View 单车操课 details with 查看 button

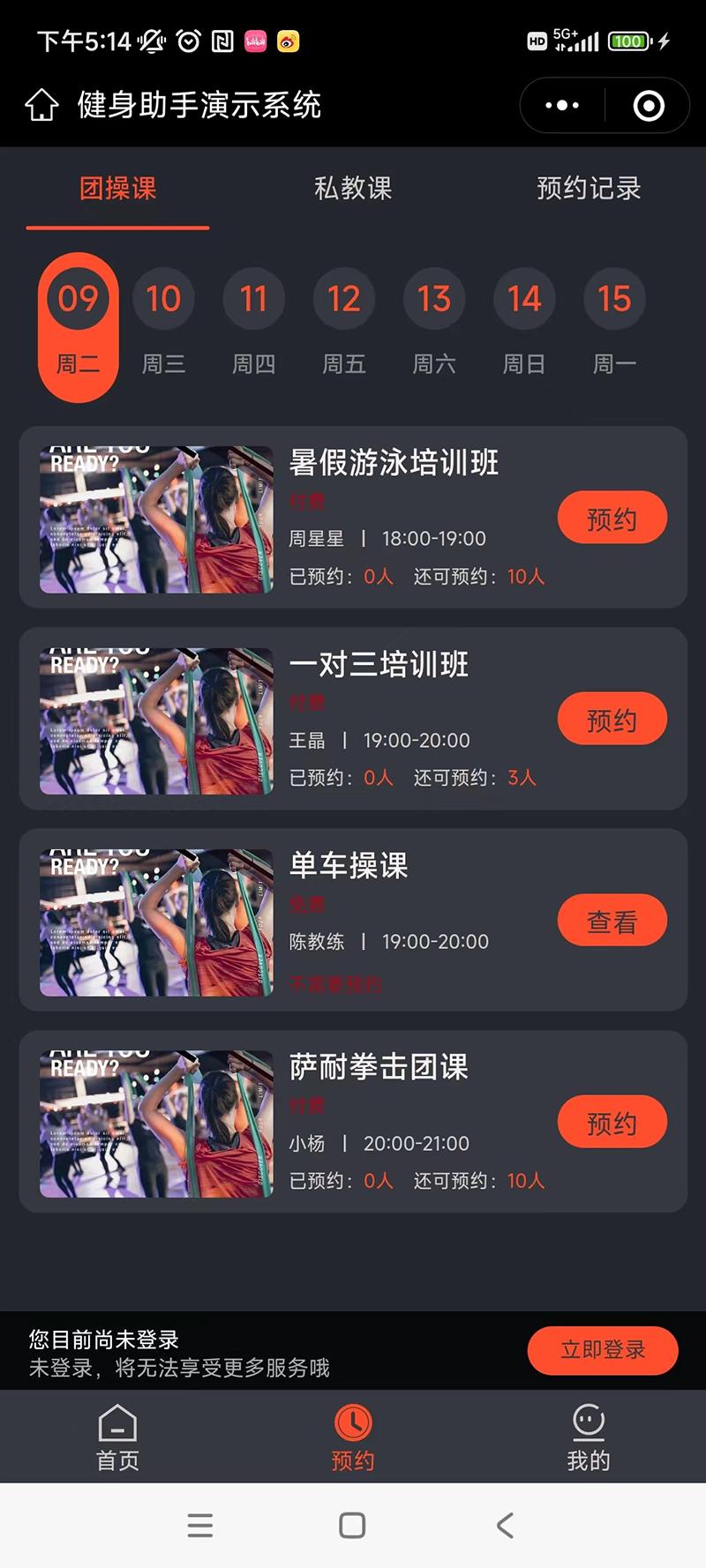(612, 920)
